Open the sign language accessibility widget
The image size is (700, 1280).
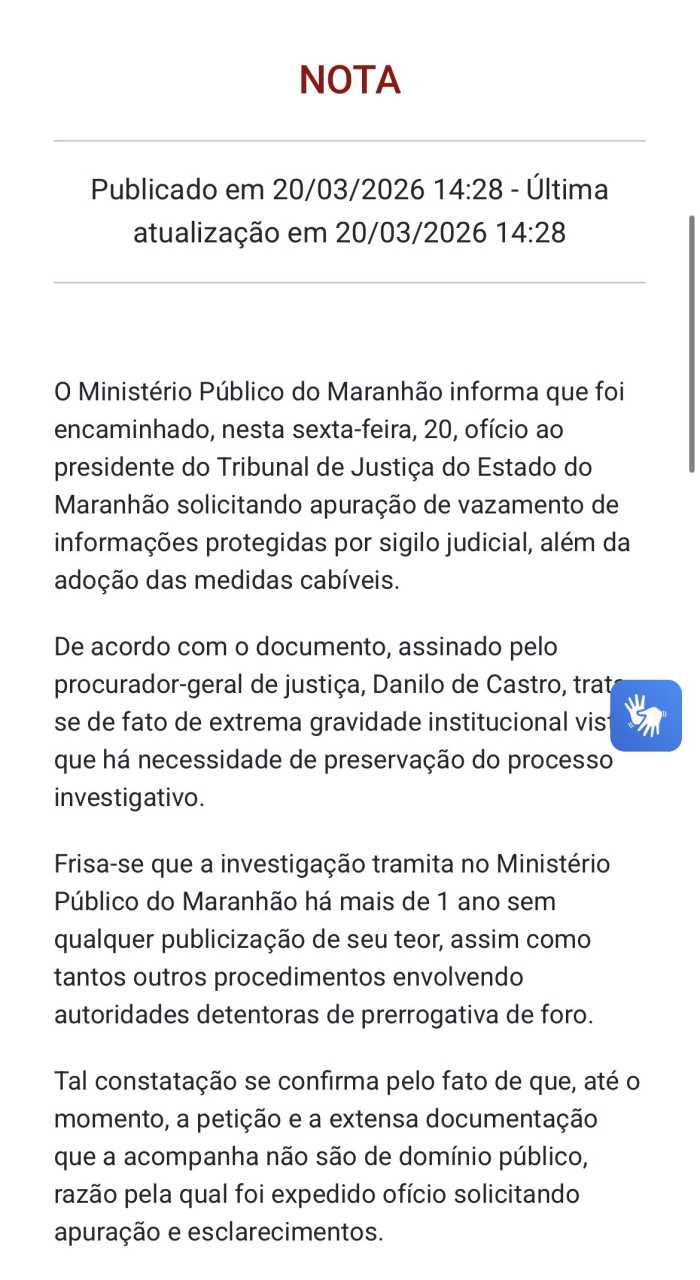click(646, 715)
